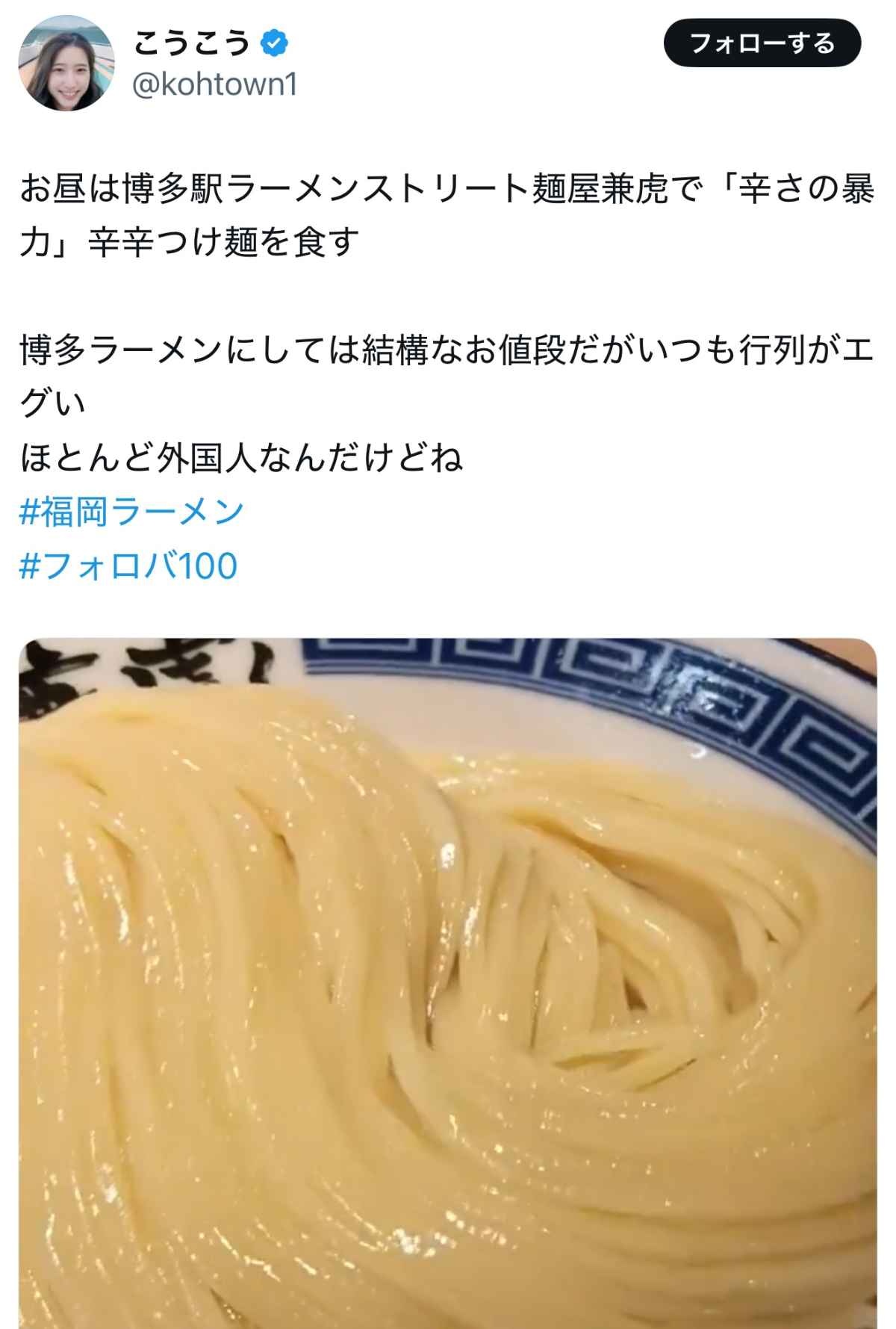This screenshot has width=896, height=1329.
Task: Open hashtag #福岡ラーメン
Action: coord(131,512)
